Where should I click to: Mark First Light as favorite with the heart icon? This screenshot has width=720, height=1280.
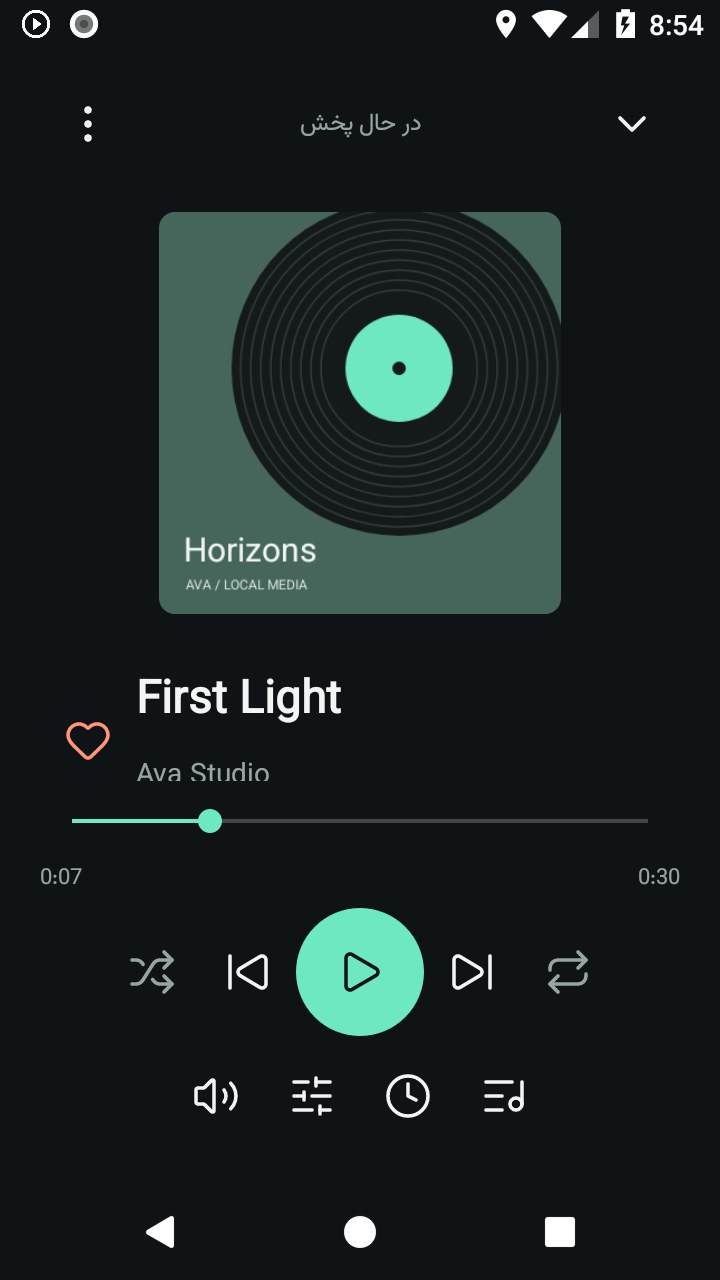88,741
